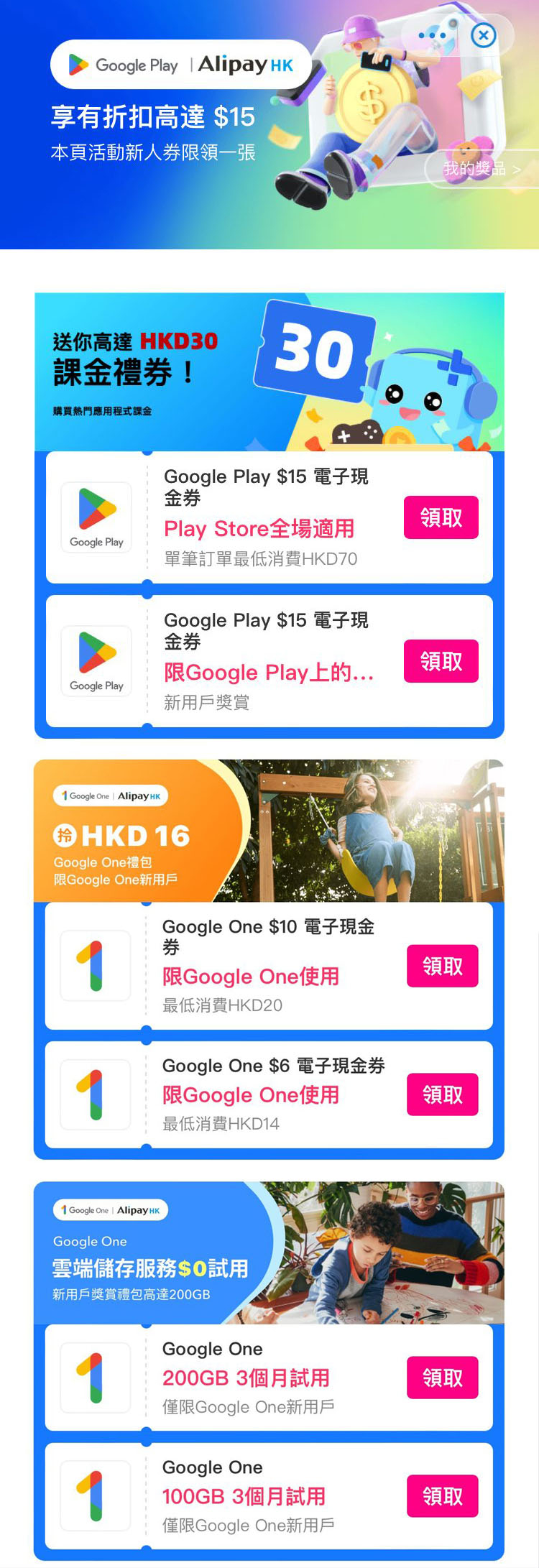Image resolution: width=539 pixels, height=1568 pixels.
Task: Close the promotion page
Action: 484,35
